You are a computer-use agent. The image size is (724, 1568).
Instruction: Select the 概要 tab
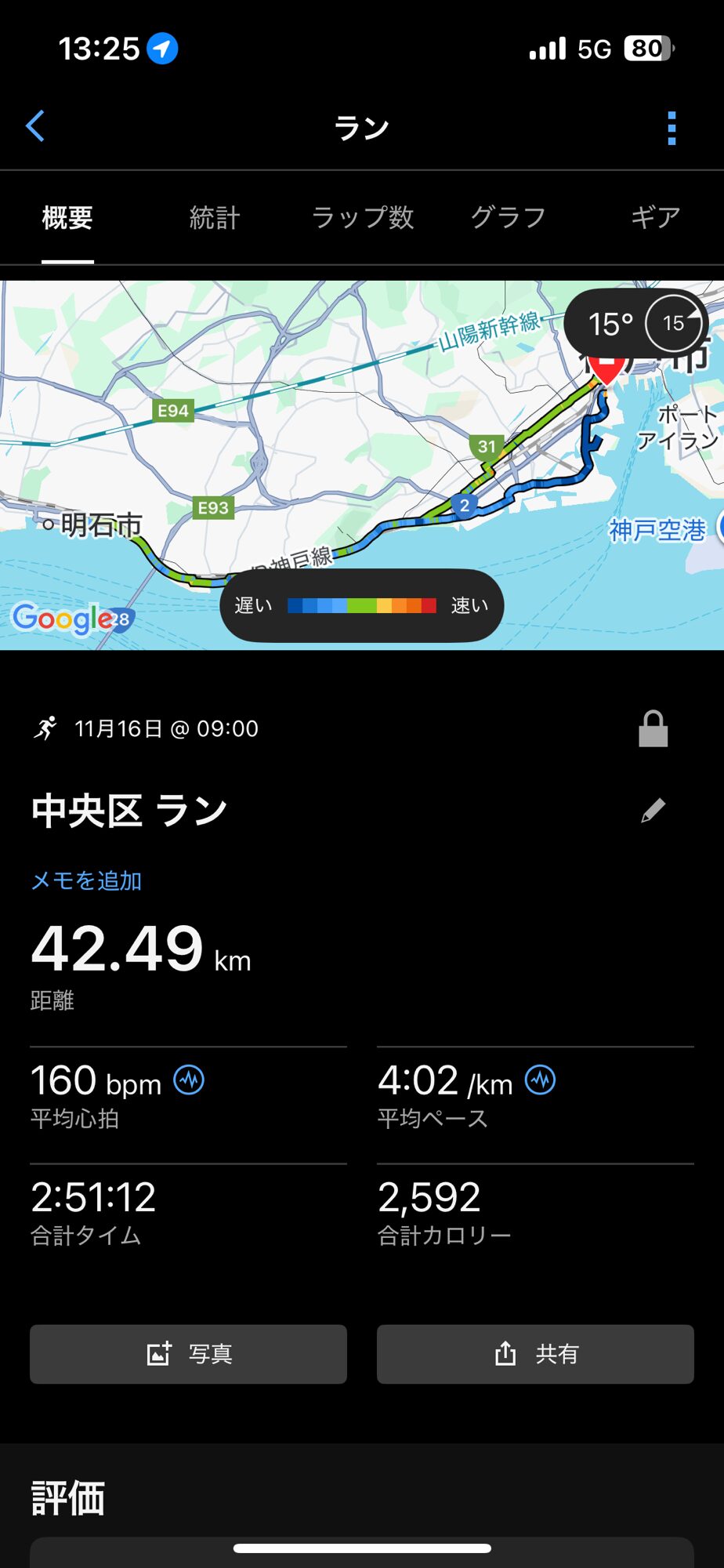coord(67,217)
